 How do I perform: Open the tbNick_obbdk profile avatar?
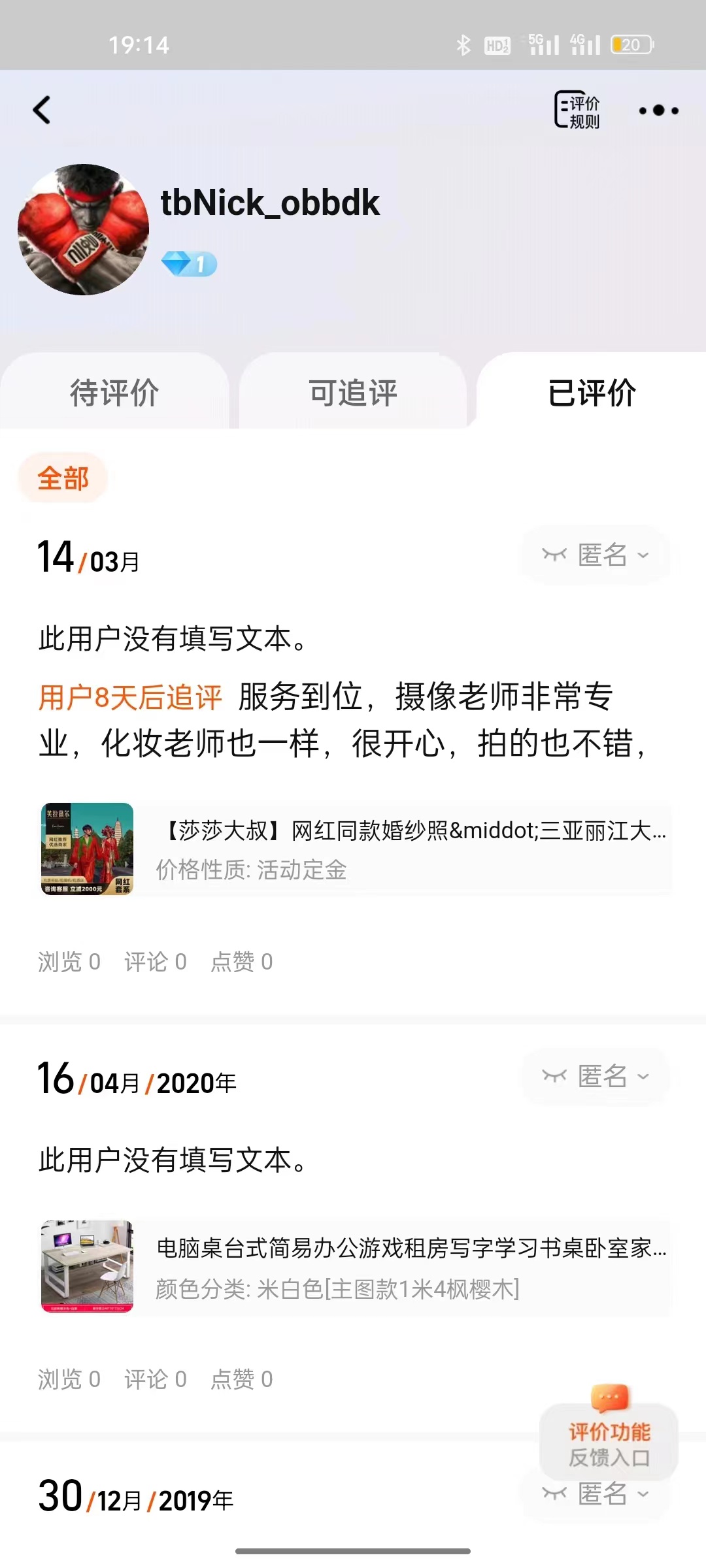83,229
